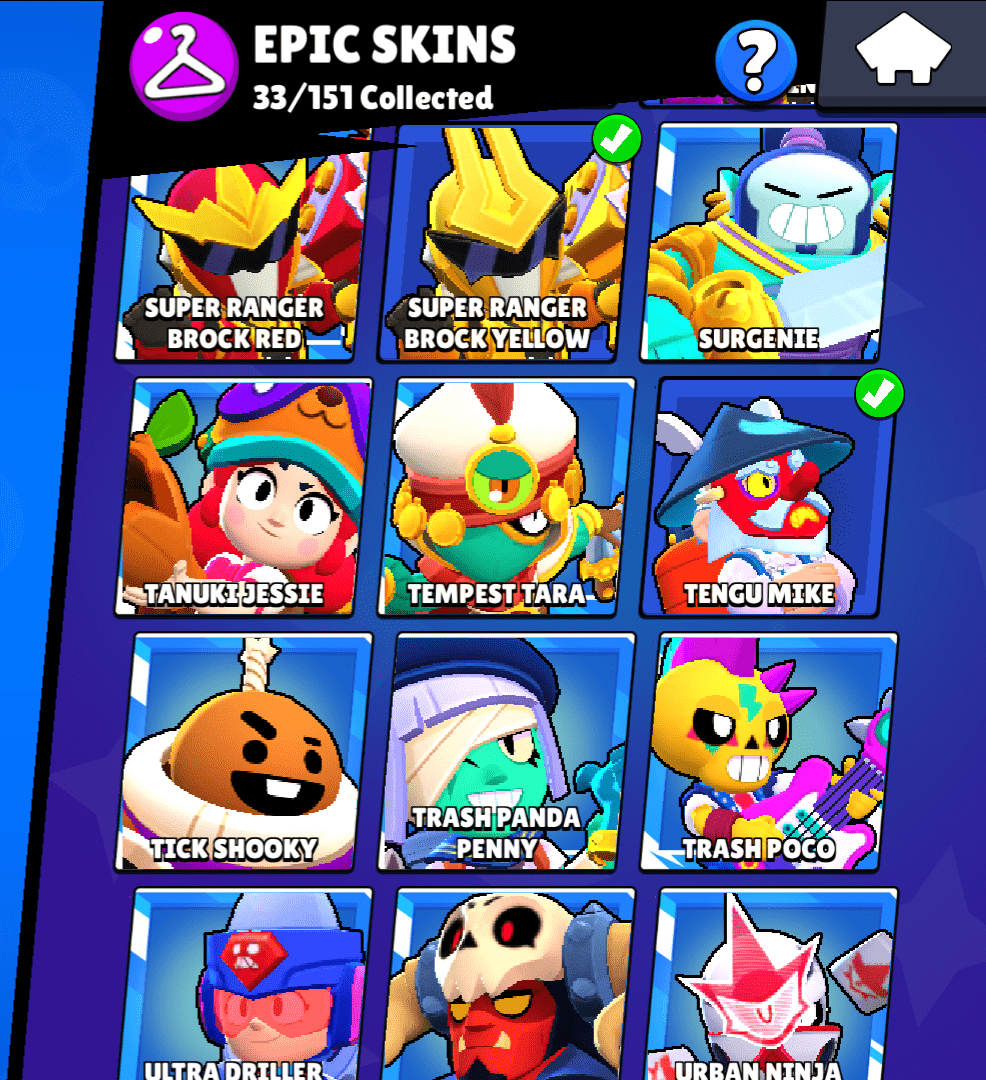
Task: Open the help question mark button
Action: (x=756, y=61)
